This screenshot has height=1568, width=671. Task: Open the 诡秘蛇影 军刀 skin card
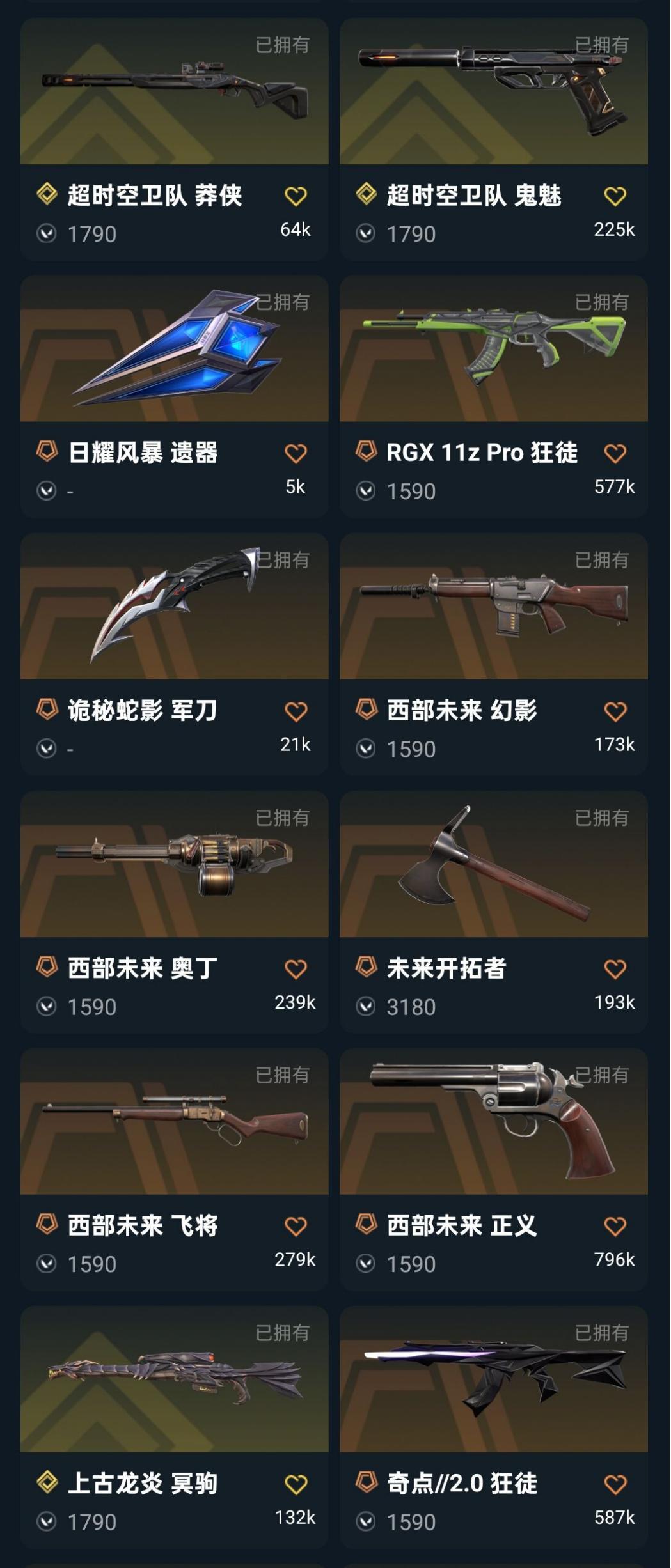click(174, 654)
